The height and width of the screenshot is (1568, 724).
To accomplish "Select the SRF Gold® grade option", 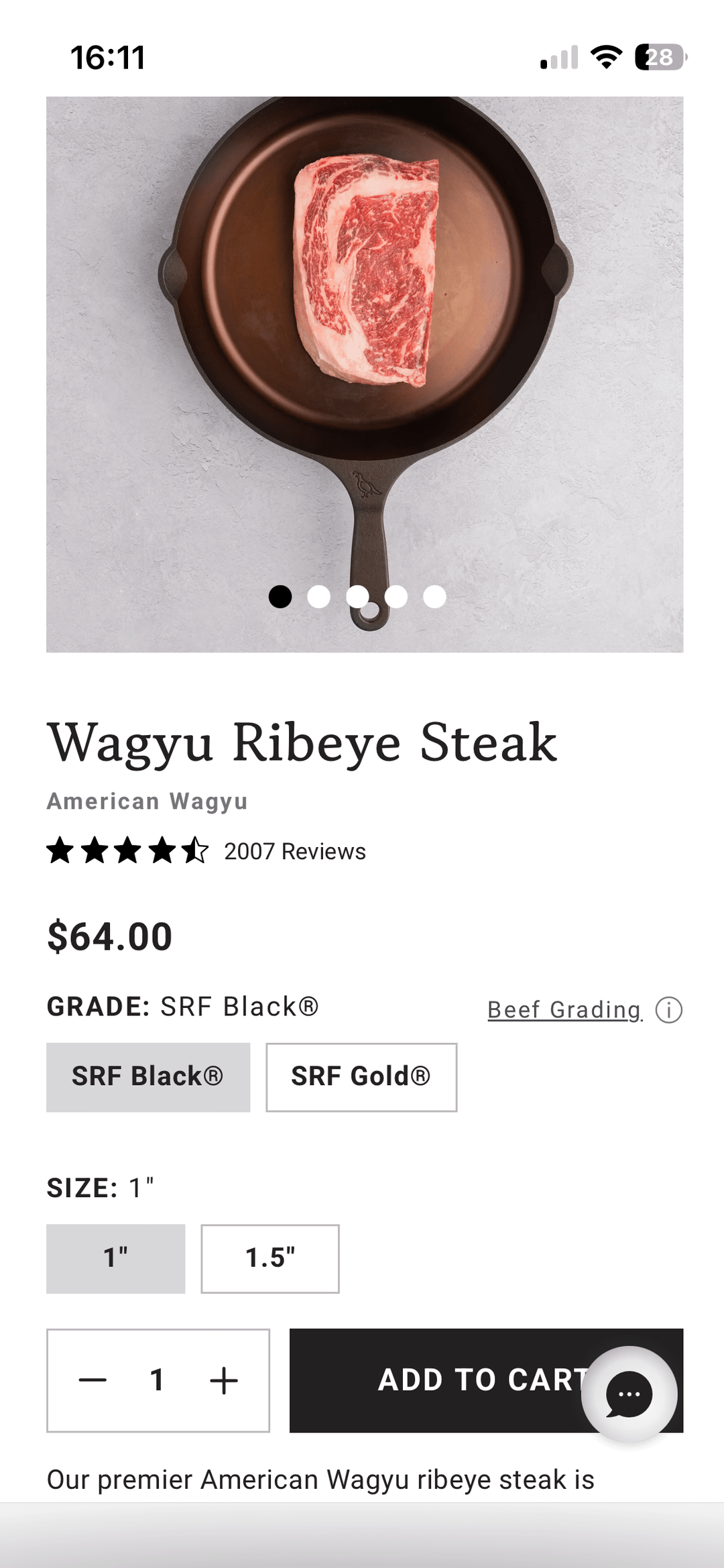I will 361,1077.
